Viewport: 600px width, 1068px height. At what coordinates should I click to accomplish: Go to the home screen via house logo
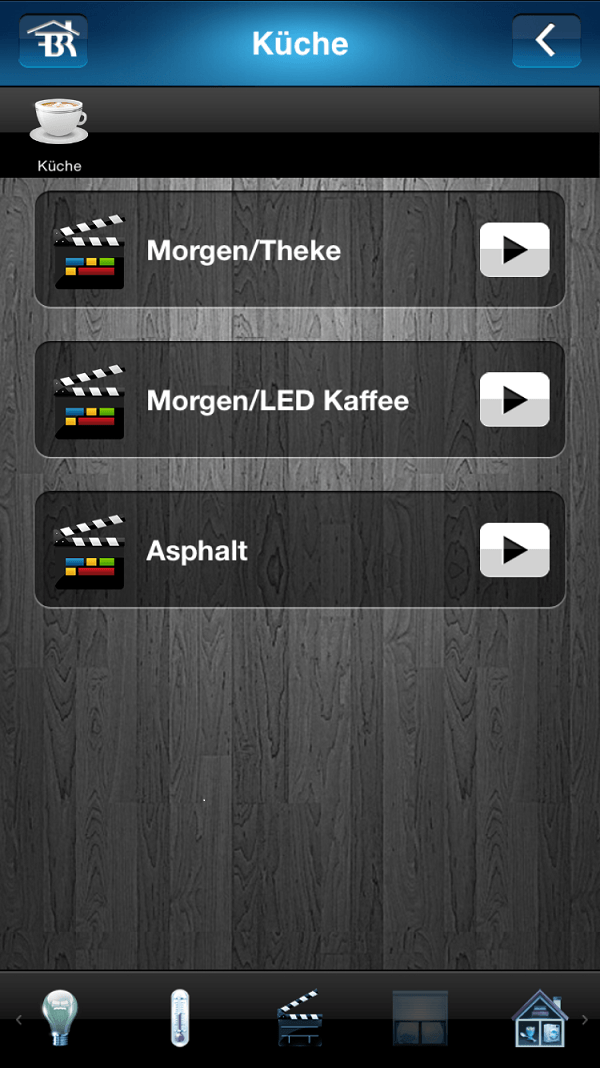click(53, 41)
